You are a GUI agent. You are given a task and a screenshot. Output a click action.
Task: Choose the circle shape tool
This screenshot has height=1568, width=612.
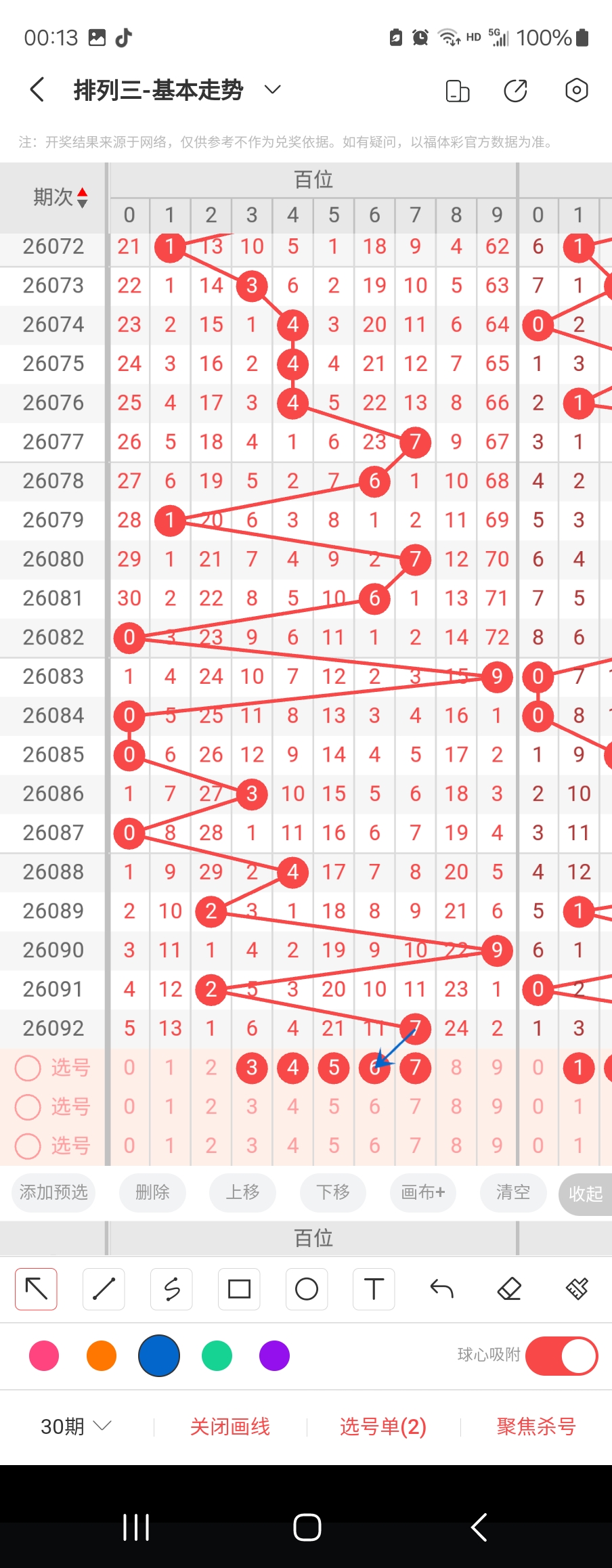[307, 1289]
